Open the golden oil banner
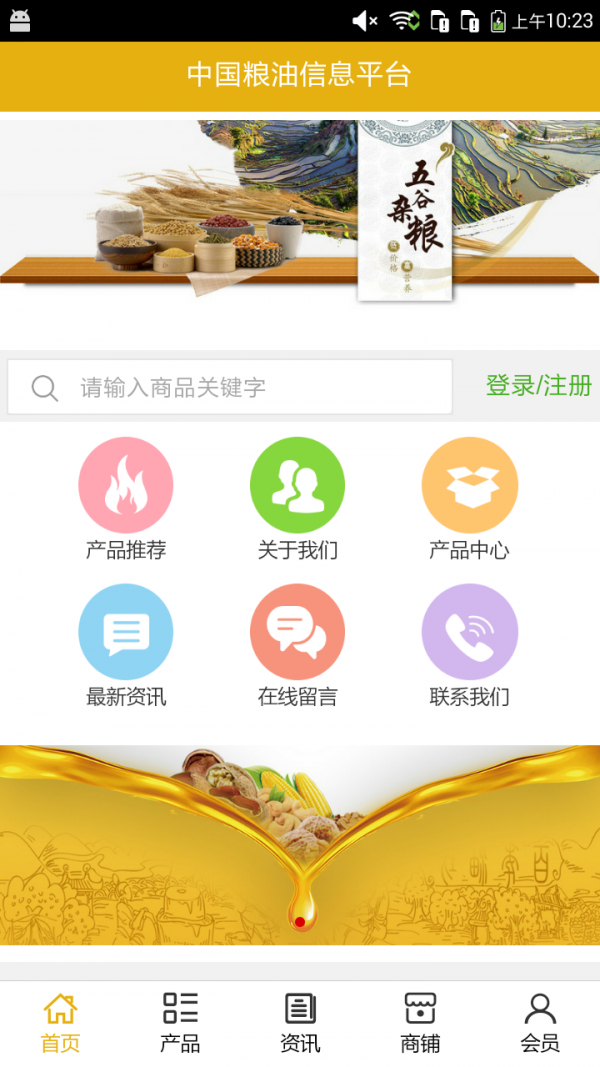 coord(300,845)
